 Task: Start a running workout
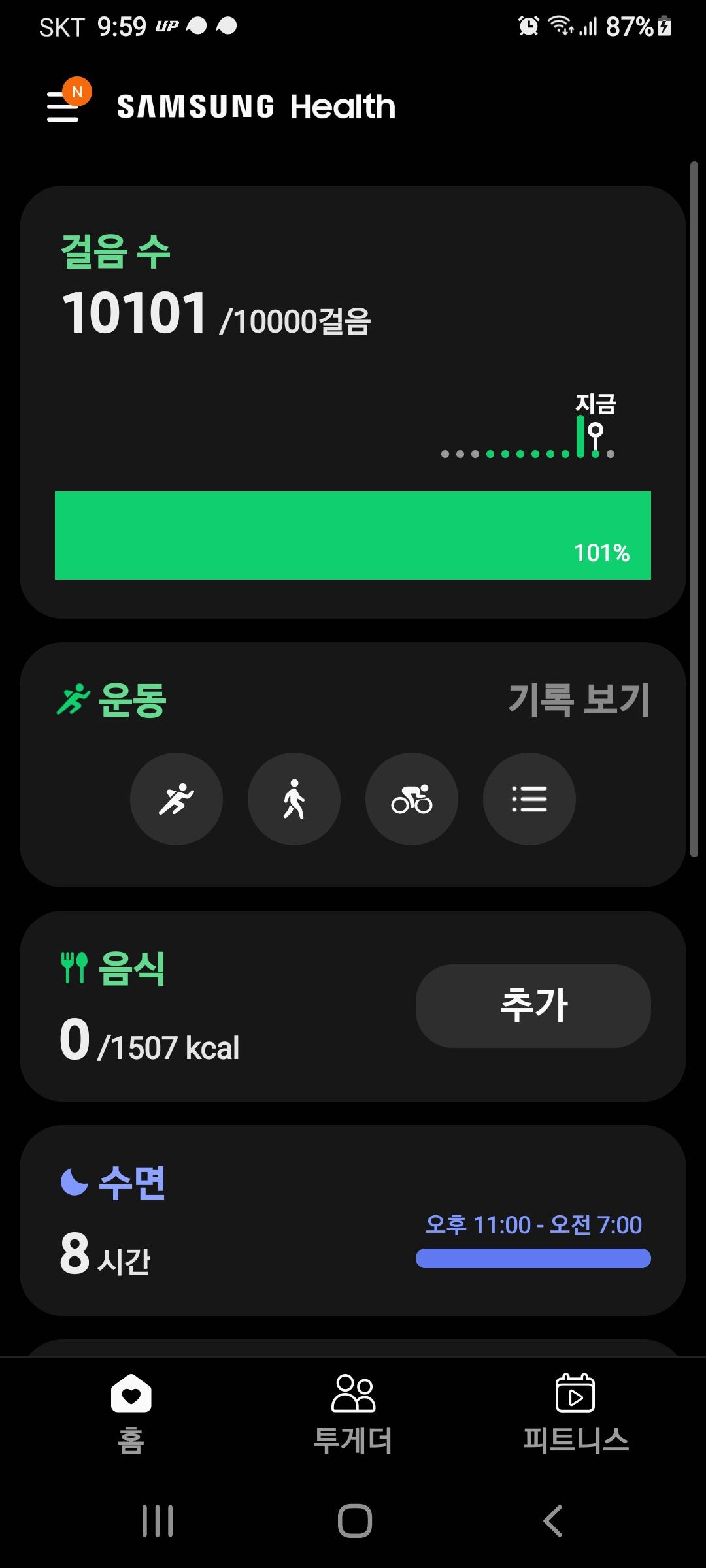176,799
